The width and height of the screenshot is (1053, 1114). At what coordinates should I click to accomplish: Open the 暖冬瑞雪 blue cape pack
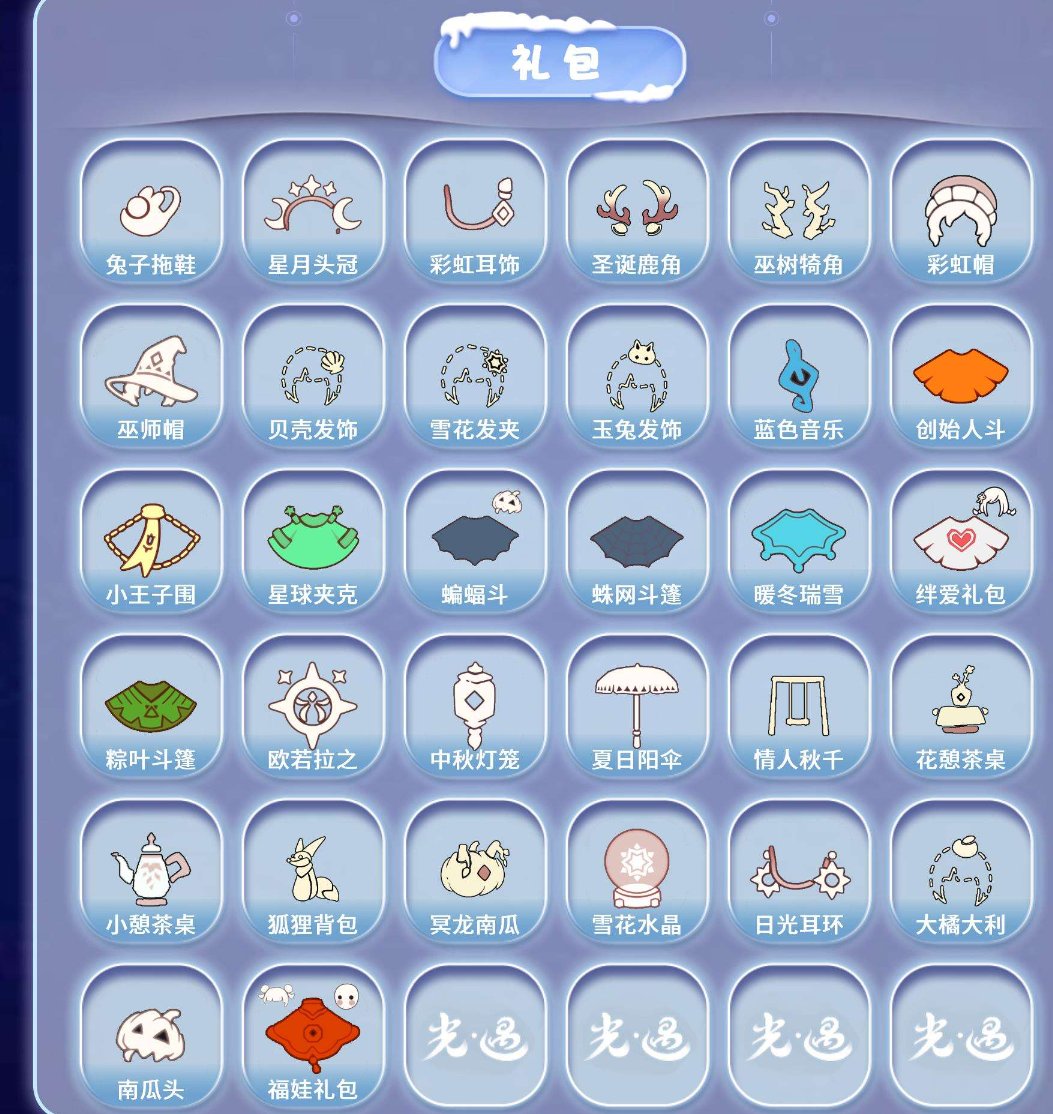(x=798, y=540)
